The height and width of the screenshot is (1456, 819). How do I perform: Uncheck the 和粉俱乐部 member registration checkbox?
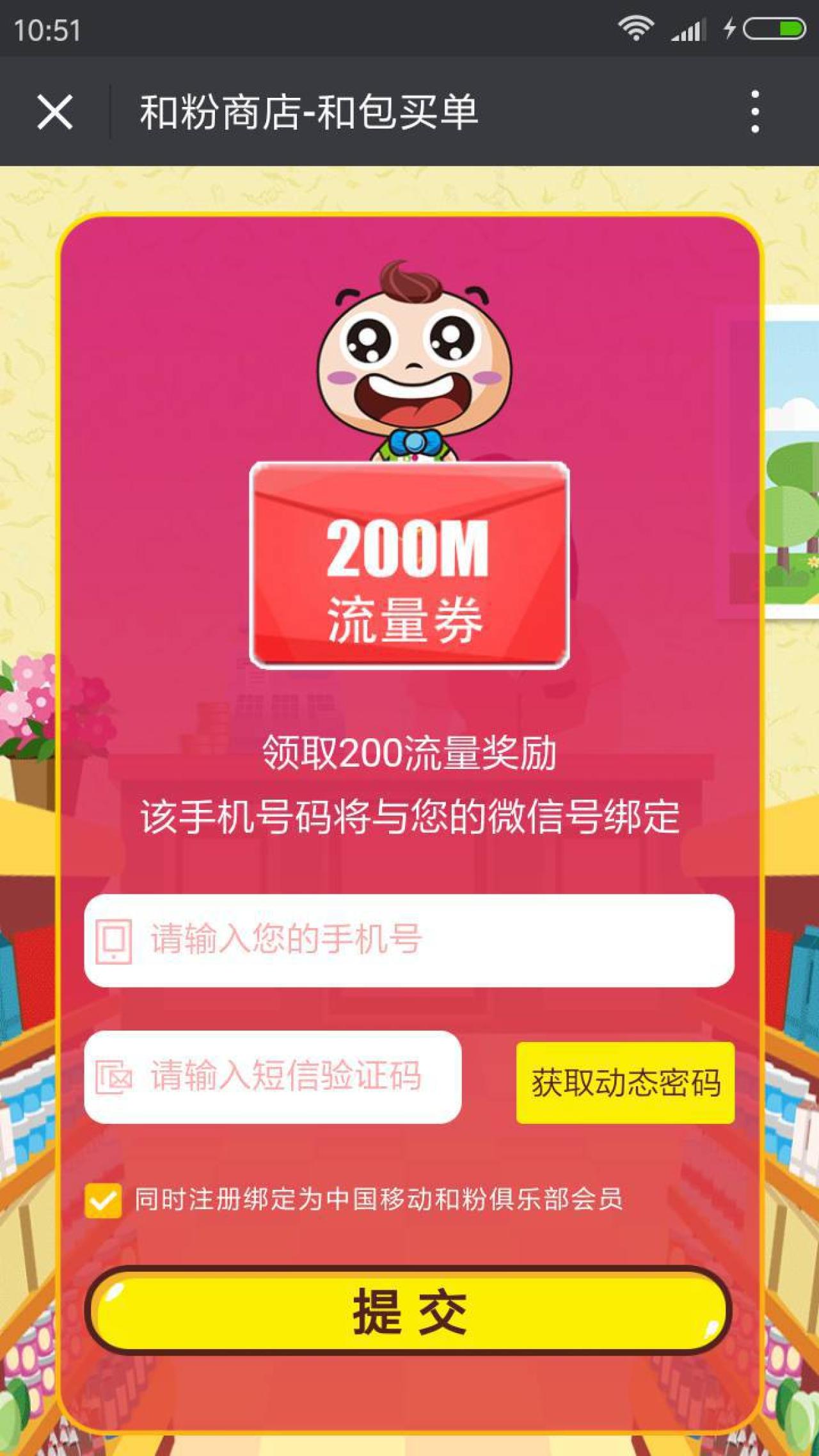point(103,1200)
